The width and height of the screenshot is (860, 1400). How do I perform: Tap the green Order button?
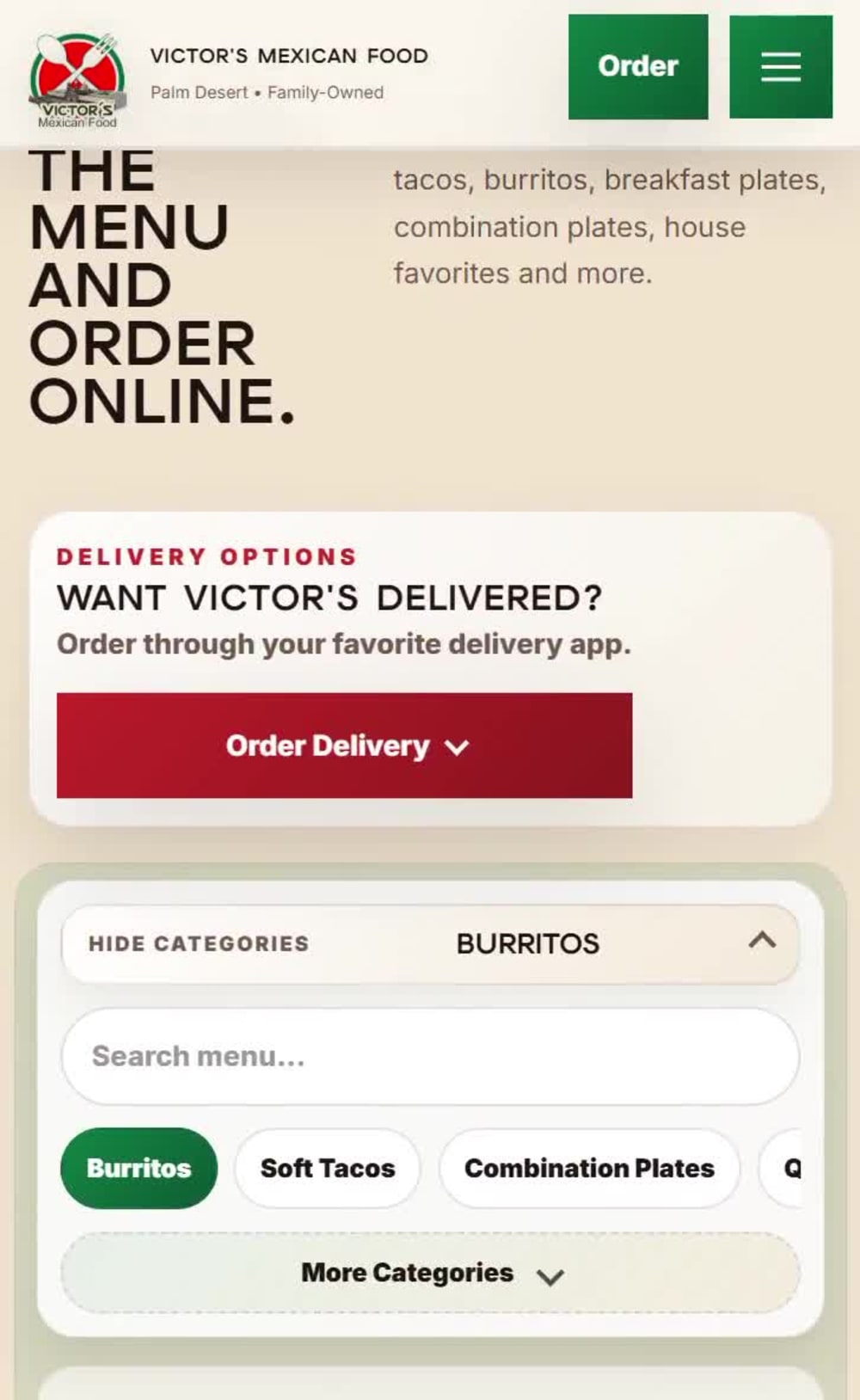(637, 66)
